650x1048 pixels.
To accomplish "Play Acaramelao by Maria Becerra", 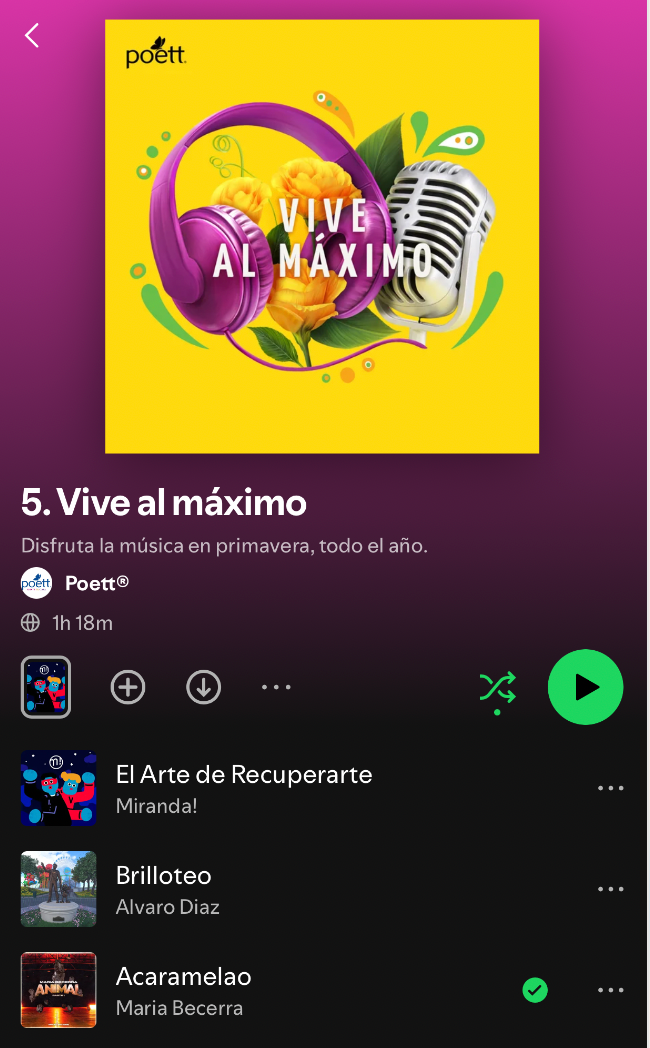I will [x=184, y=990].
